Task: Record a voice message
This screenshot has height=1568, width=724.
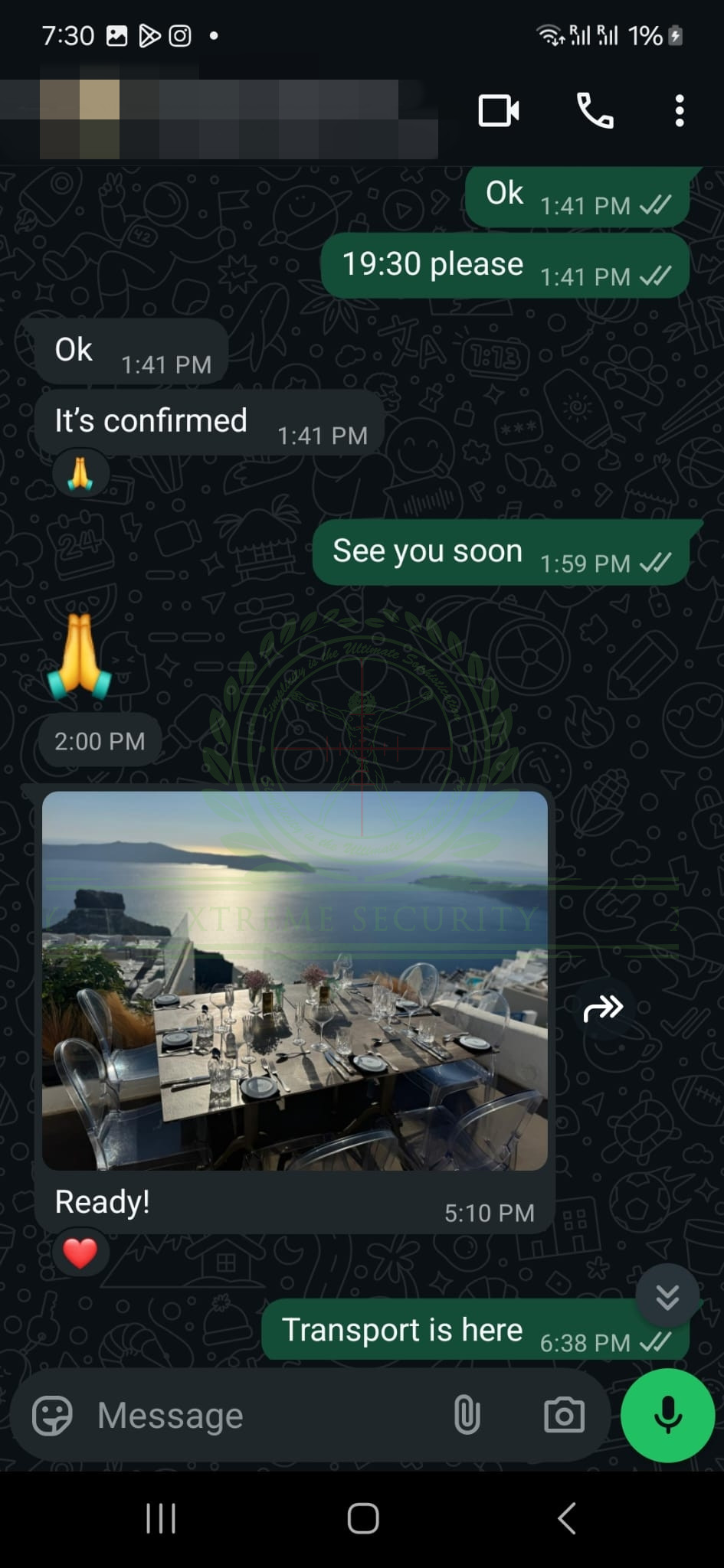Action: point(667,1416)
